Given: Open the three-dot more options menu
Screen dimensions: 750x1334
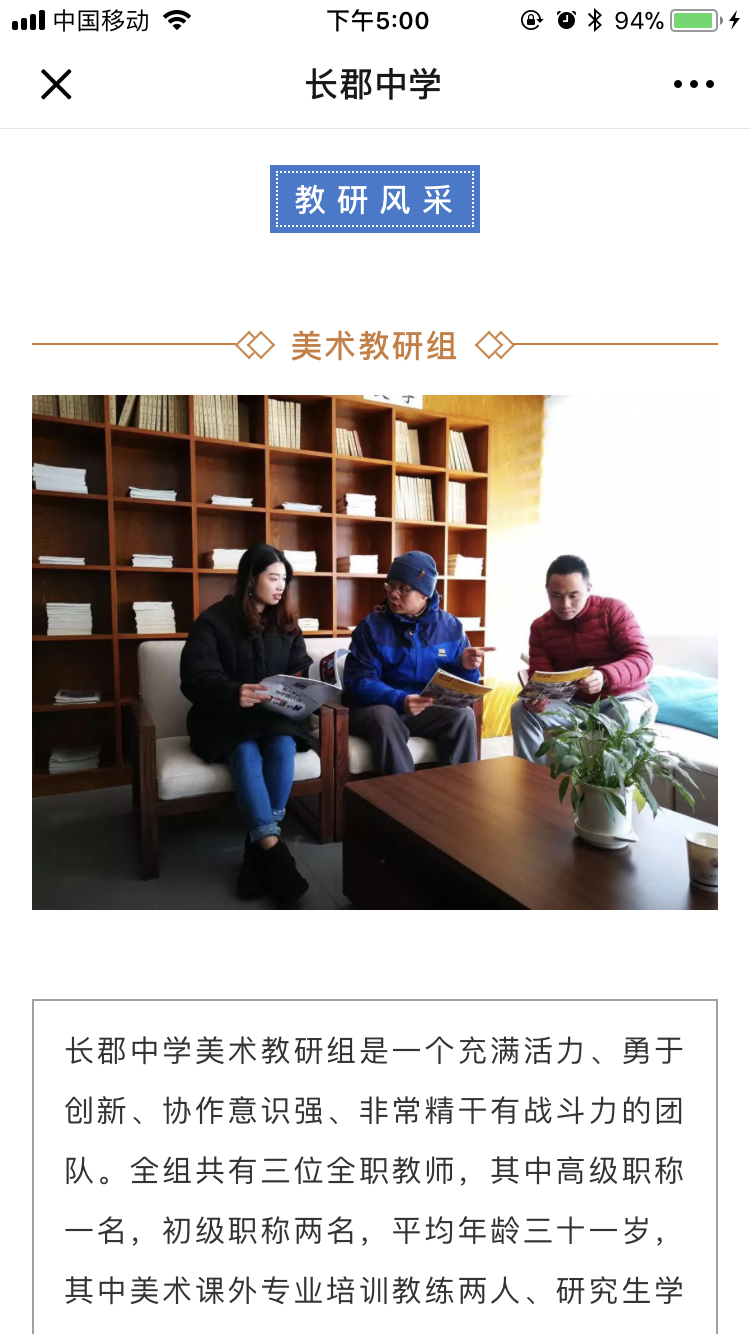Looking at the screenshot, I should [x=693, y=85].
